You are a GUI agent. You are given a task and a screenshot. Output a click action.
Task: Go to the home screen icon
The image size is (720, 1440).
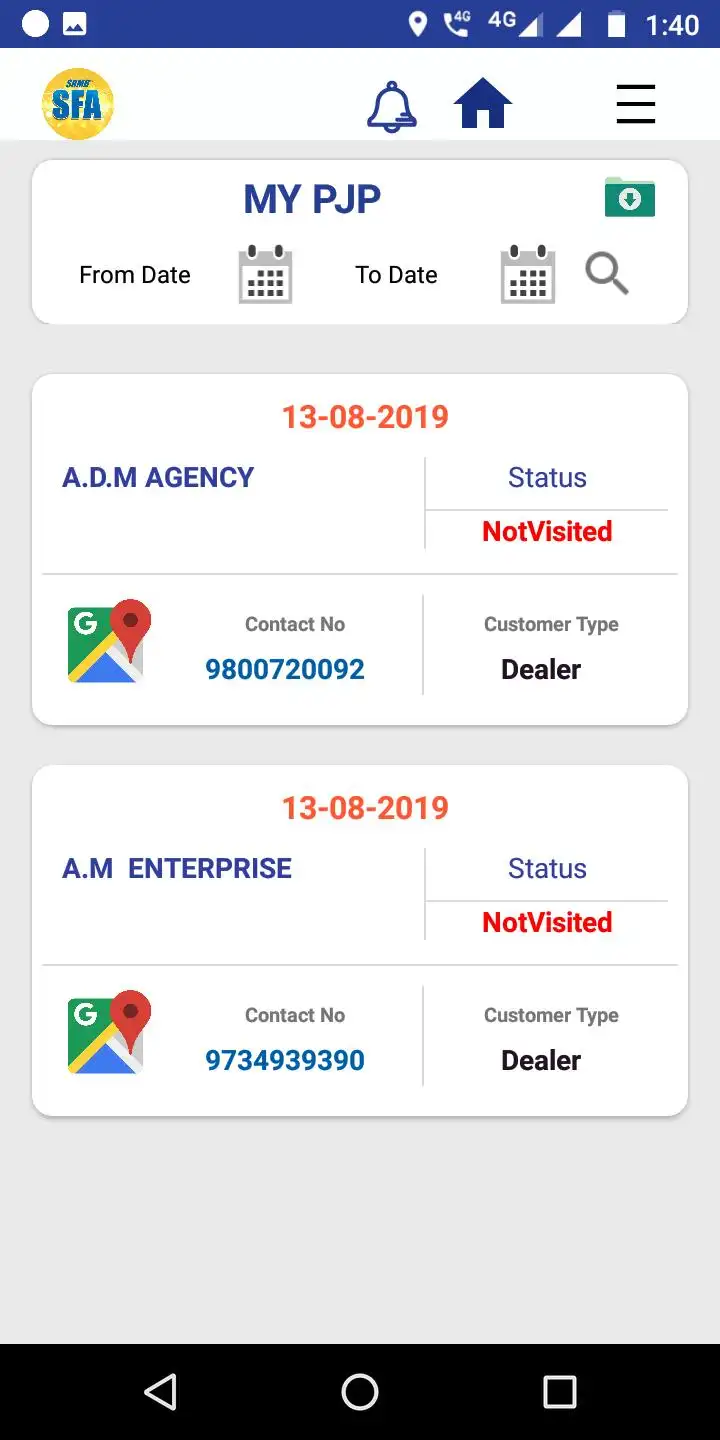(x=483, y=104)
